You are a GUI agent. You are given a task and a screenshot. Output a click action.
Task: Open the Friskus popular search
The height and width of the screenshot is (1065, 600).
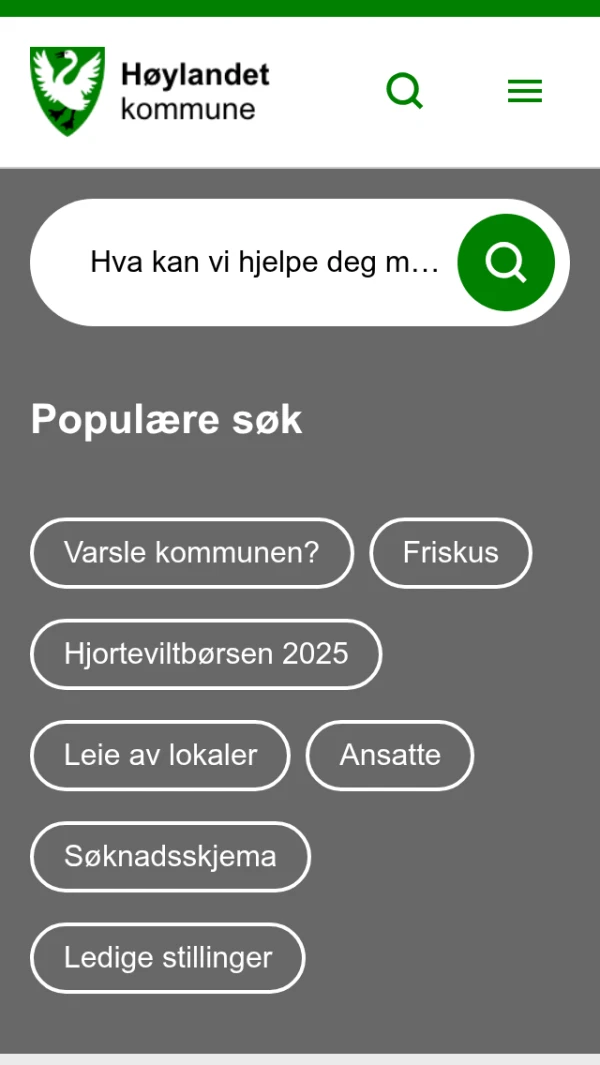(x=450, y=553)
